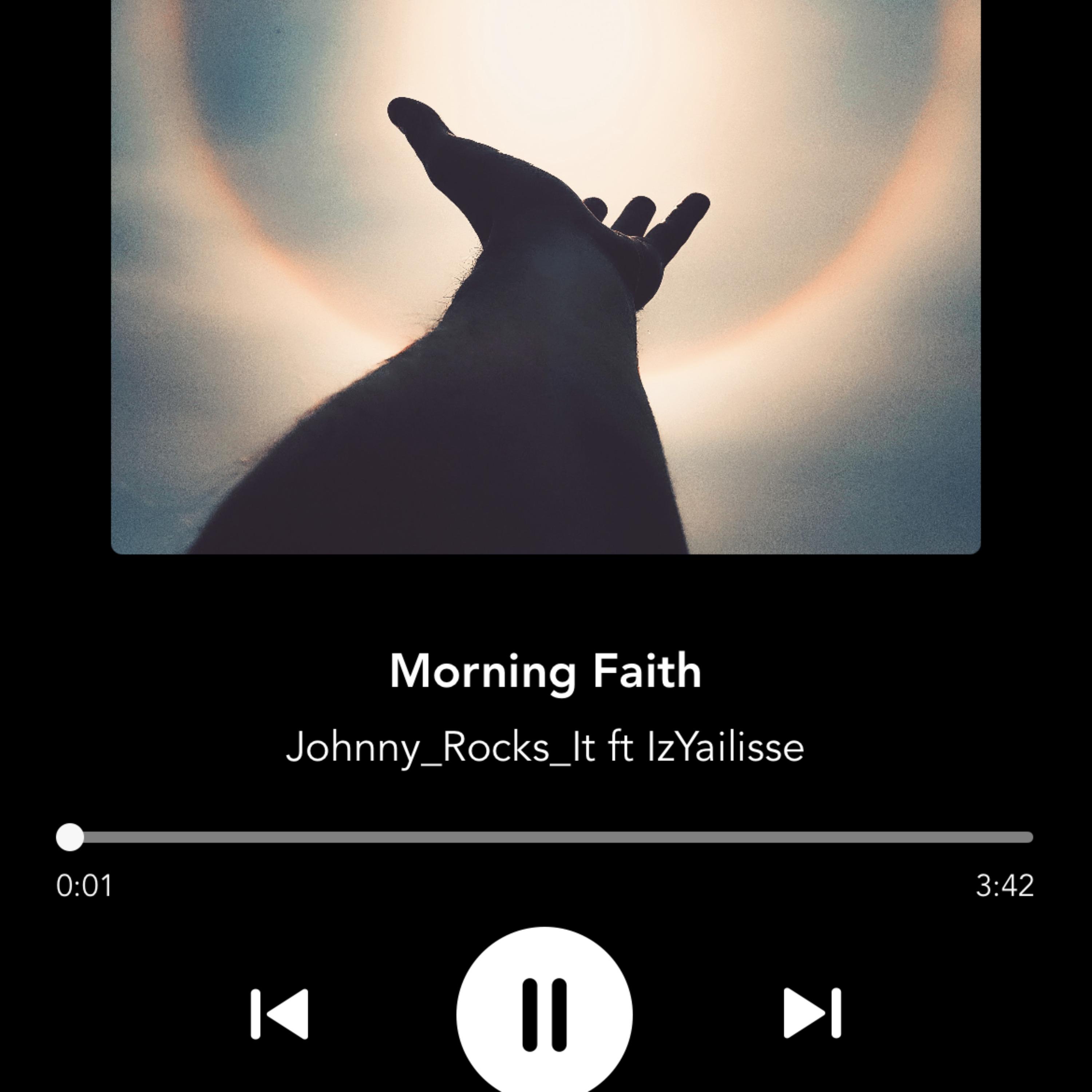
Task: Pause the song Morning Faith
Action: 544,1014
